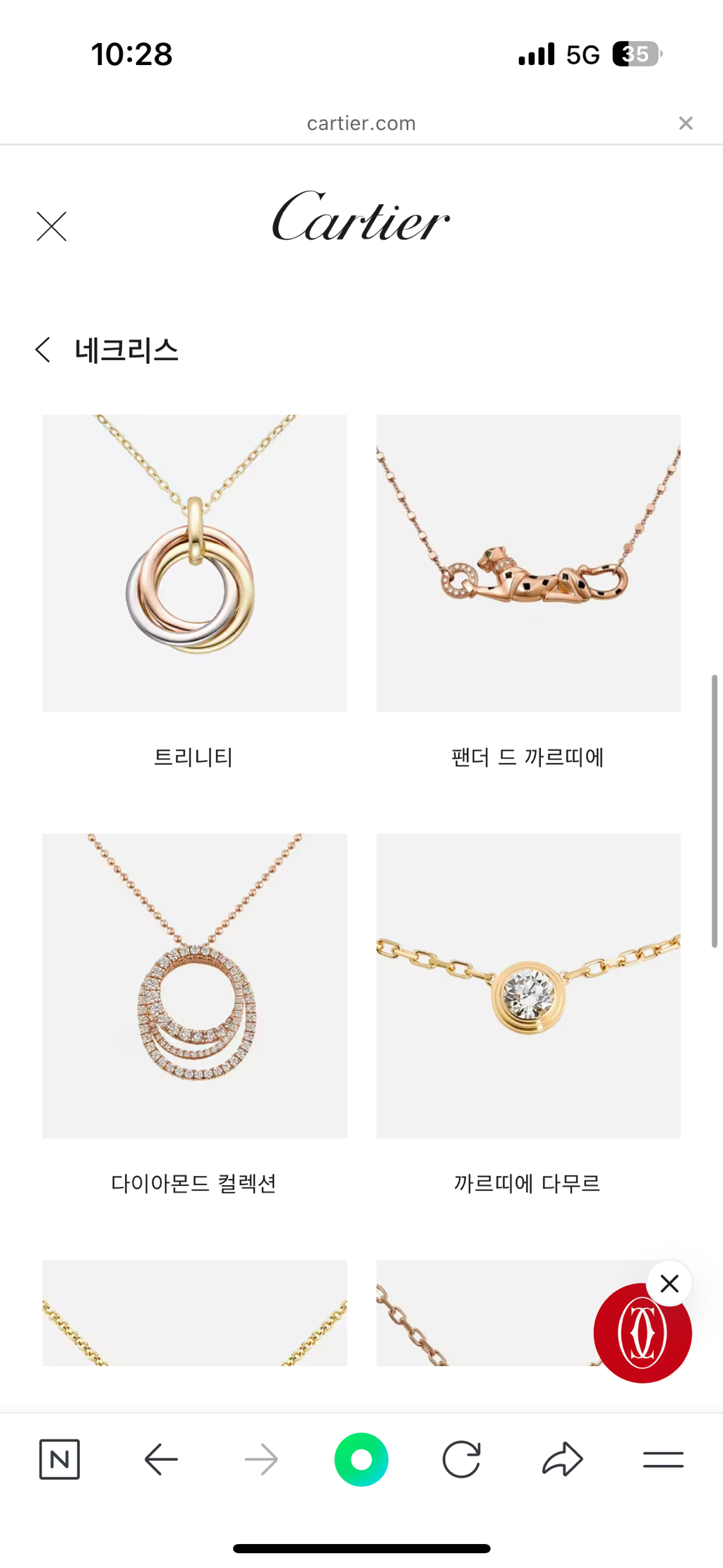Open the 팬더 드 까르띠에 collection
Viewport: 723px width, 1568px height.
click(x=528, y=756)
